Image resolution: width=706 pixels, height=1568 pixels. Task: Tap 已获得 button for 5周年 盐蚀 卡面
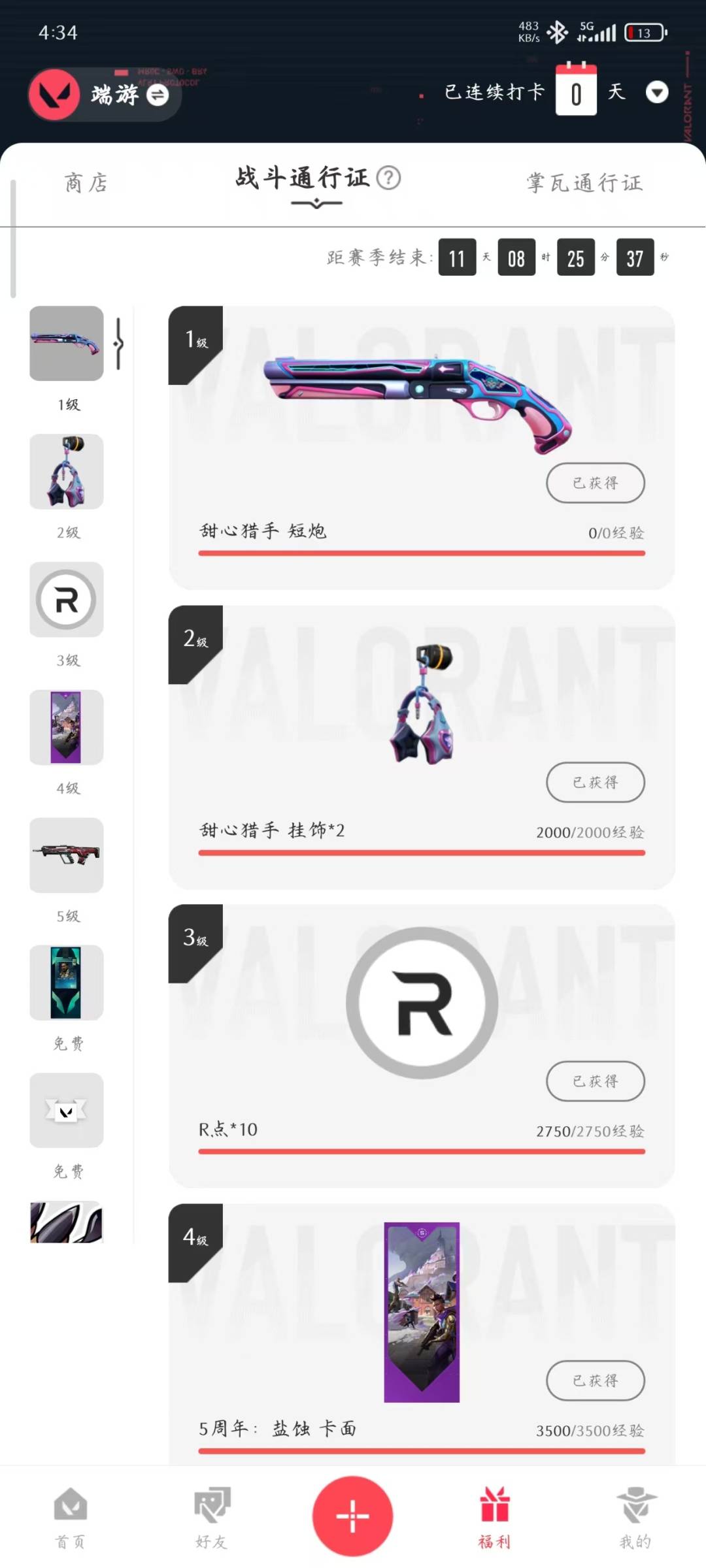click(x=595, y=1380)
